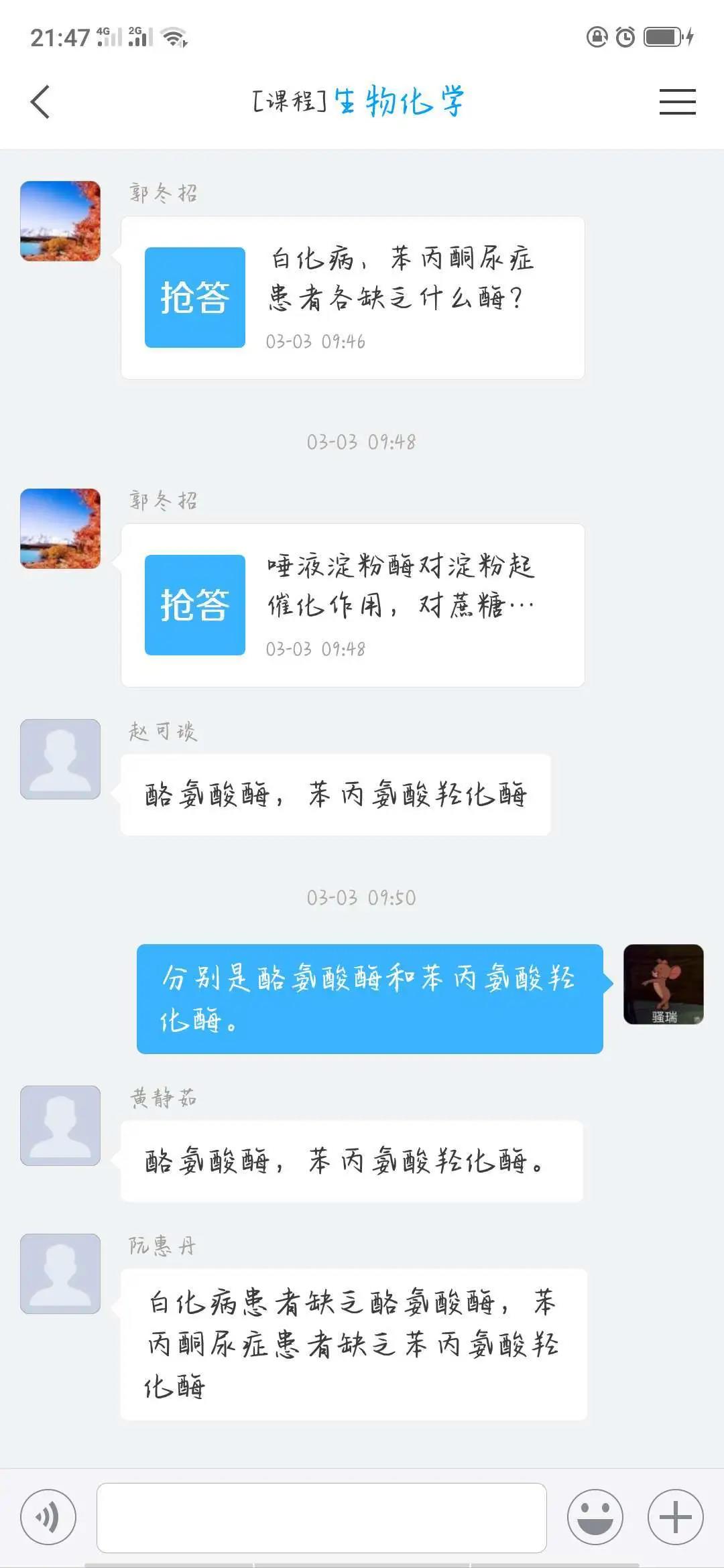Go back from the 生物化学 chat

pyautogui.click(x=41, y=102)
